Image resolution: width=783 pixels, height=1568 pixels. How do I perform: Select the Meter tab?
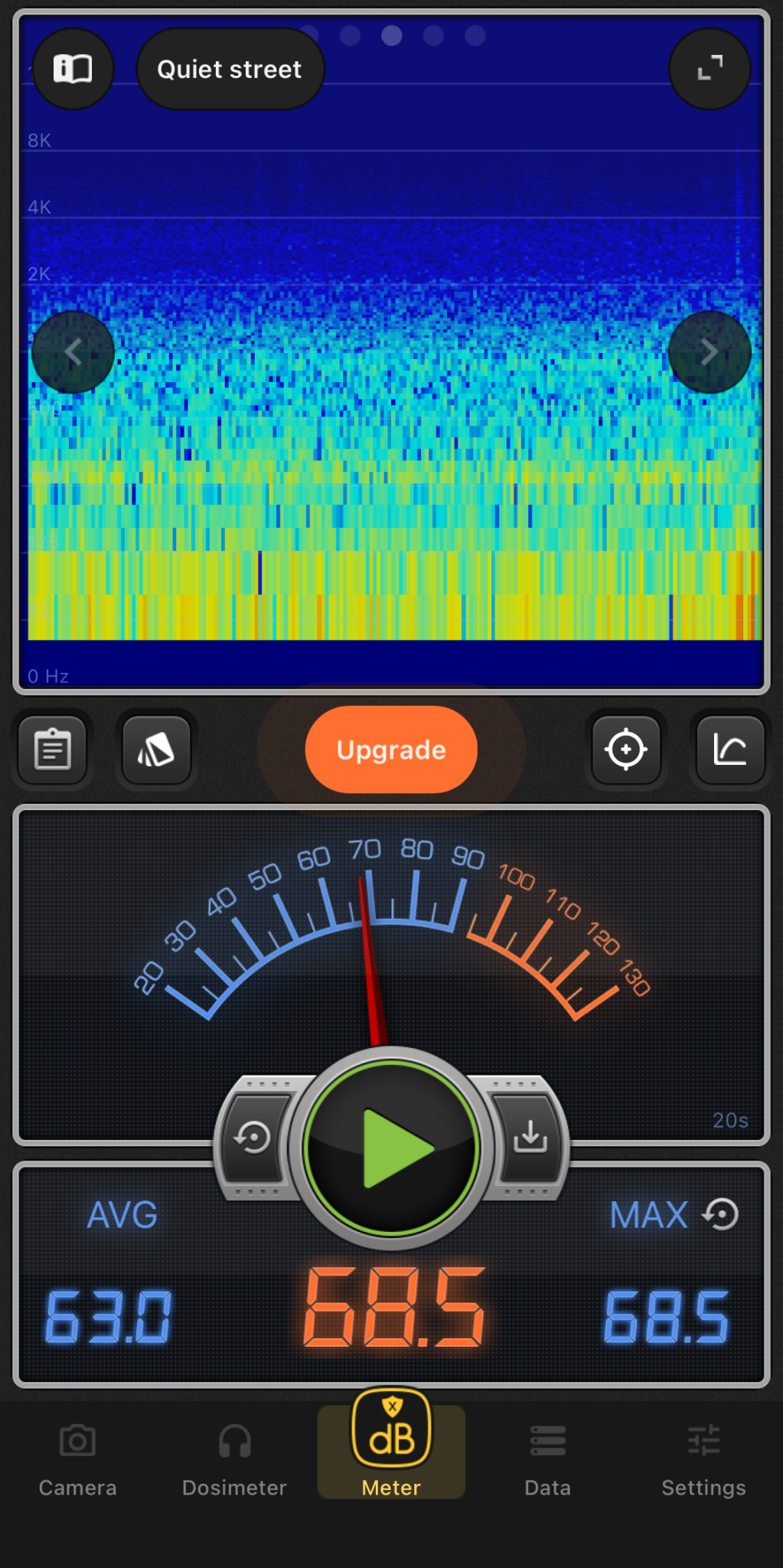coord(392,1447)
